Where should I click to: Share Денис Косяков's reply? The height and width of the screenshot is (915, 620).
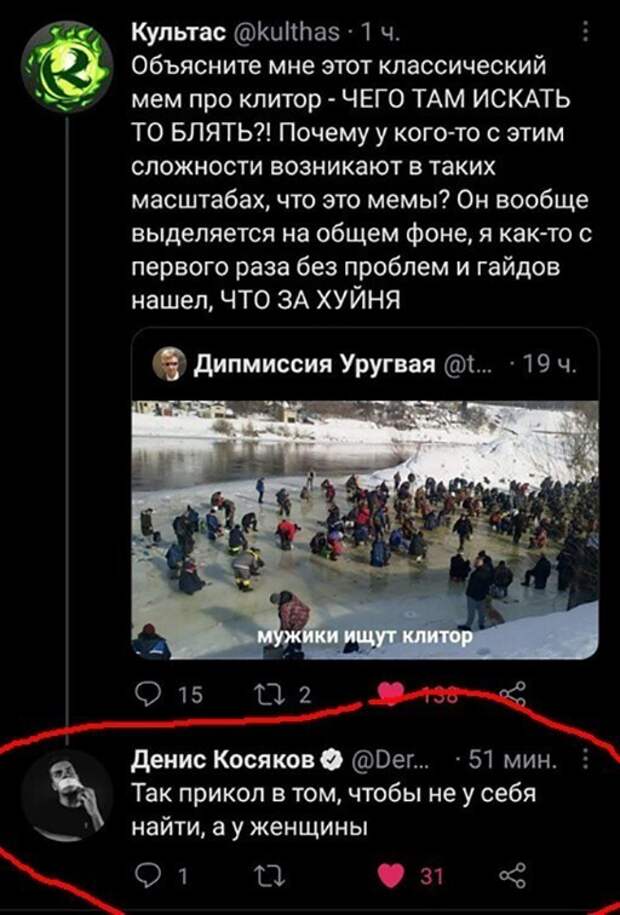click(x=512, y=877)
